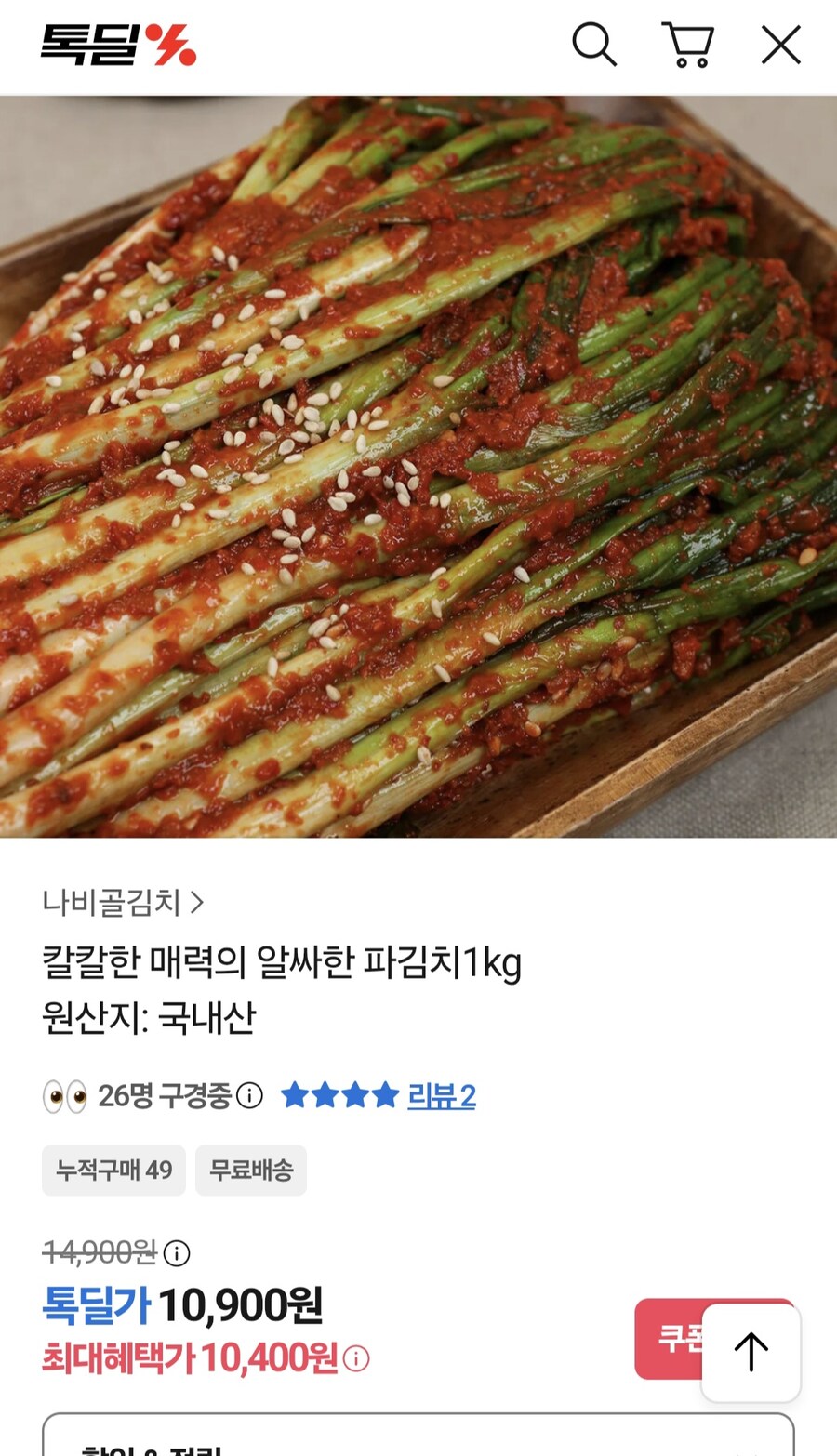Select the 무료배송 badge
The width and height of the screenshot is (837, 1456).
[x=250, y=1171]
